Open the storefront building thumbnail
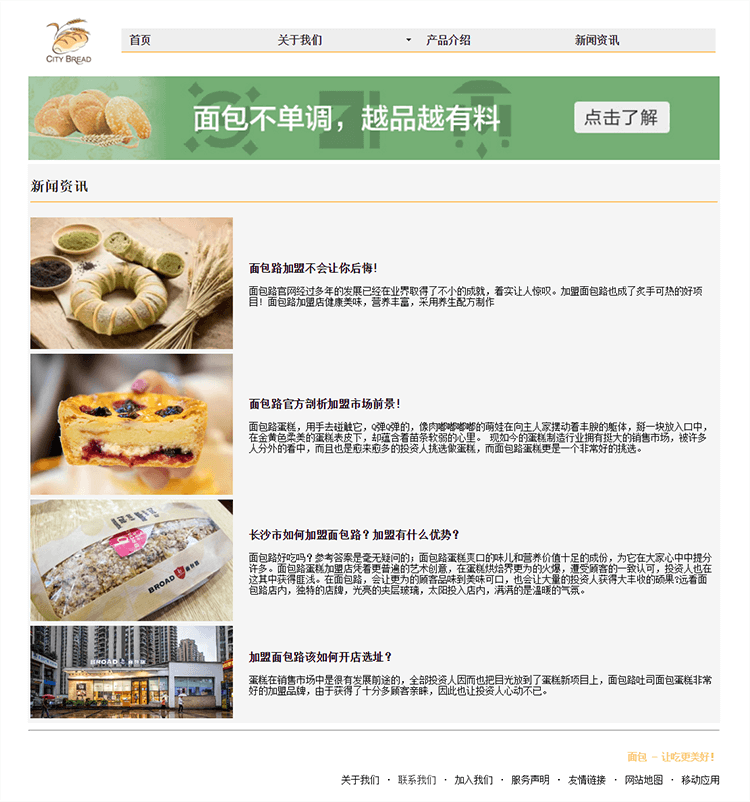This screenshot has width=750, height=802. point(131,672)
